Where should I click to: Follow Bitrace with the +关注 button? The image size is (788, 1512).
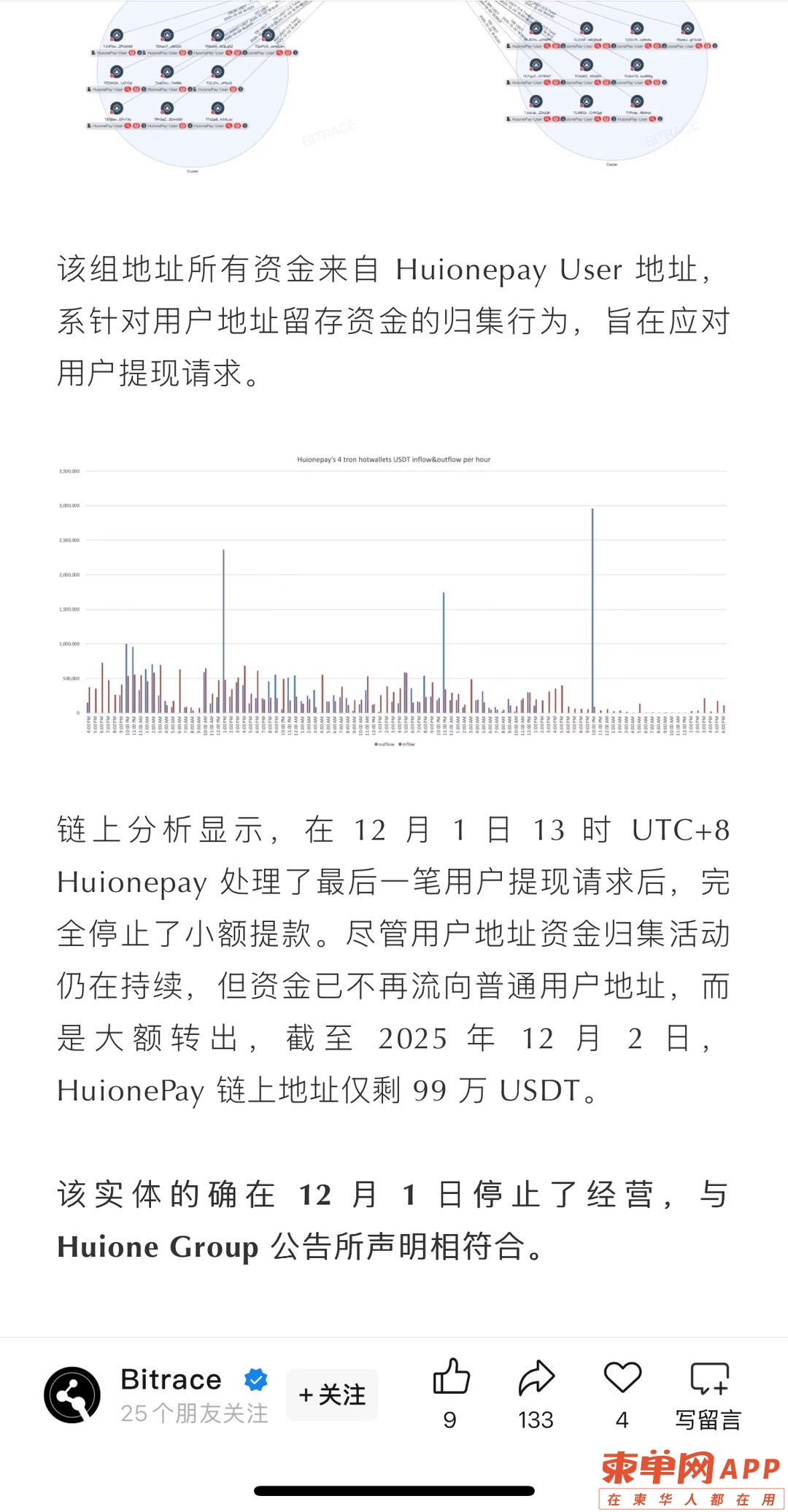(332, 1395)
